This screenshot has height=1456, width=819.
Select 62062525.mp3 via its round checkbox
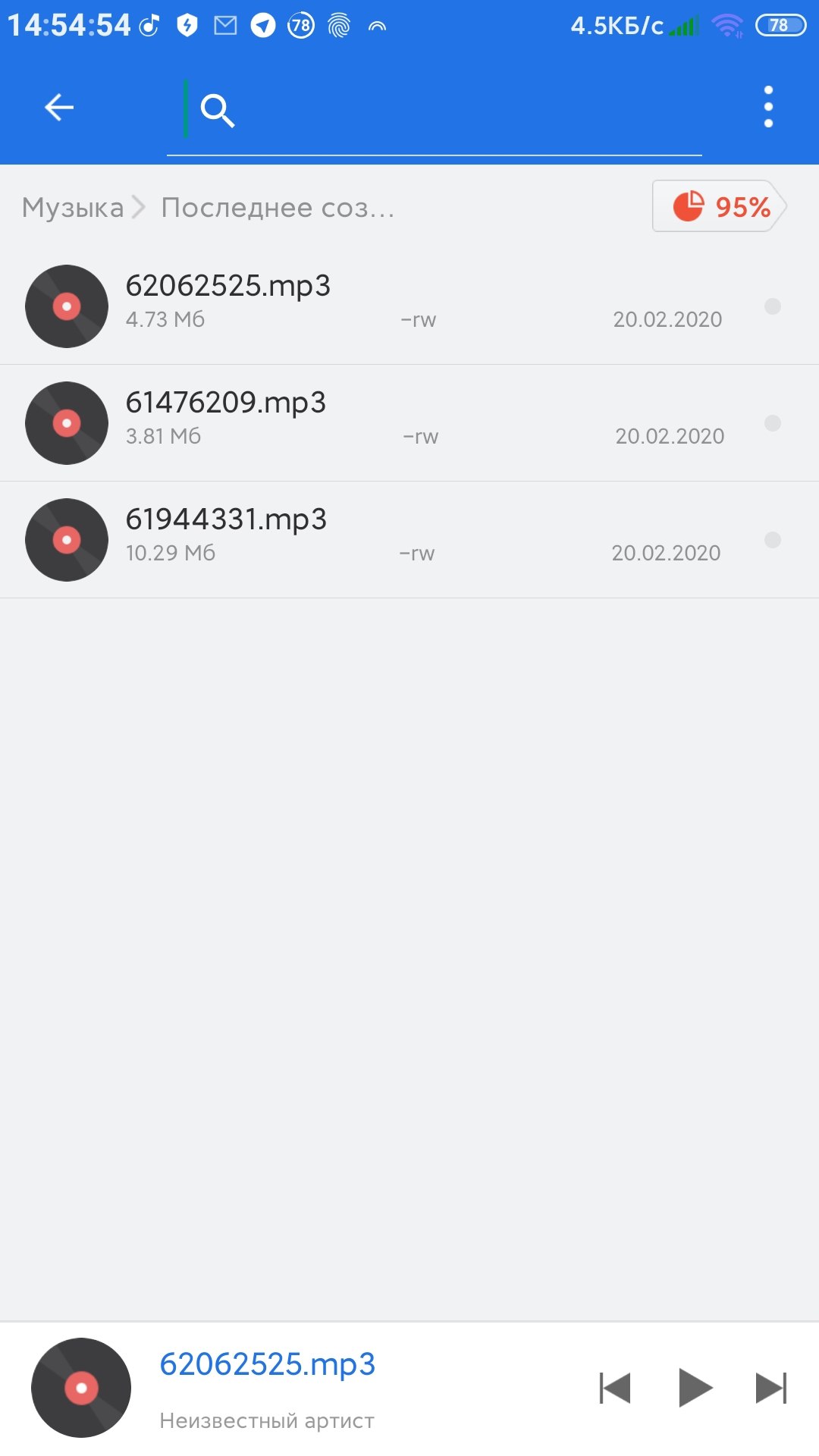pyautogui.click(x=773, y=306)
